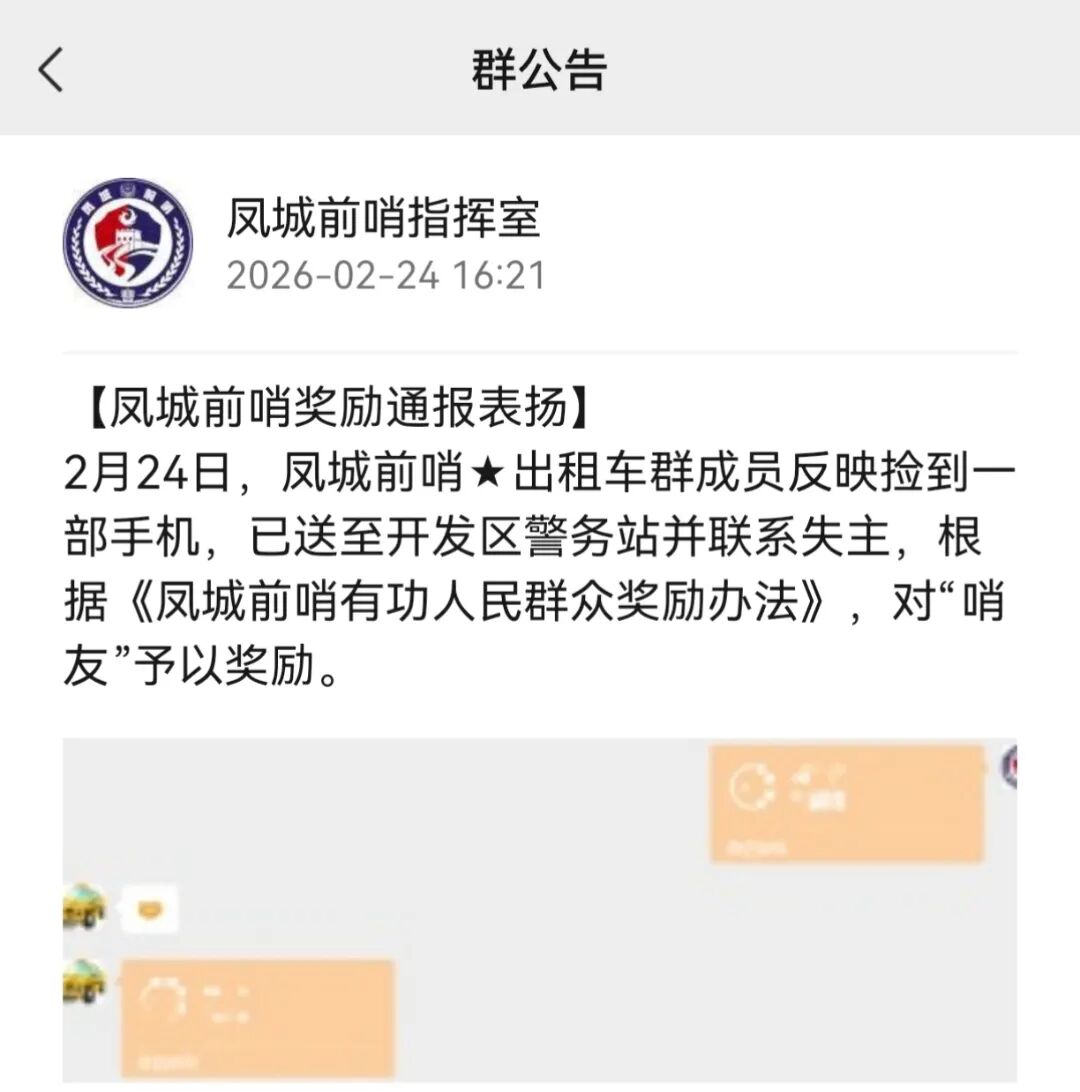
Task: View the attached chat screenshot image
Action: pos(540,910)
